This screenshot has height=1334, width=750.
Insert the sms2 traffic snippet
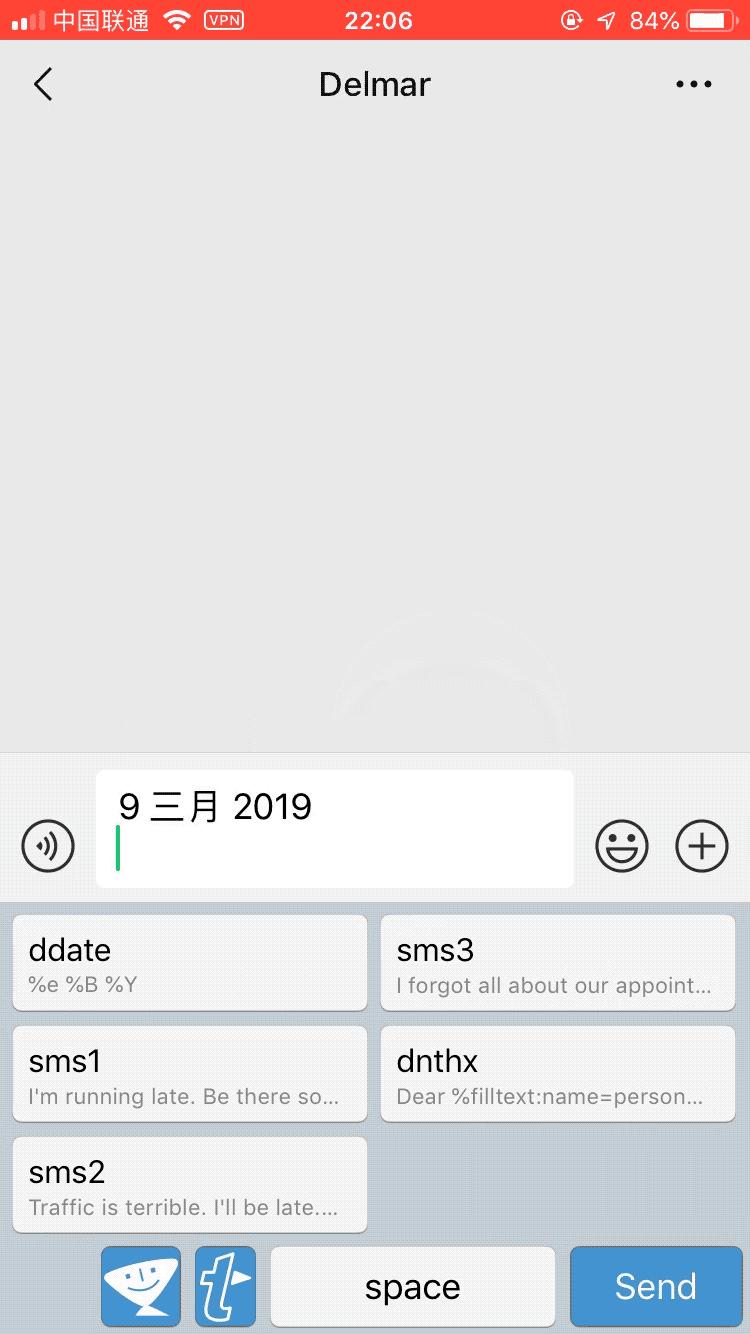pyautogui.click(x=190, y=1185)
